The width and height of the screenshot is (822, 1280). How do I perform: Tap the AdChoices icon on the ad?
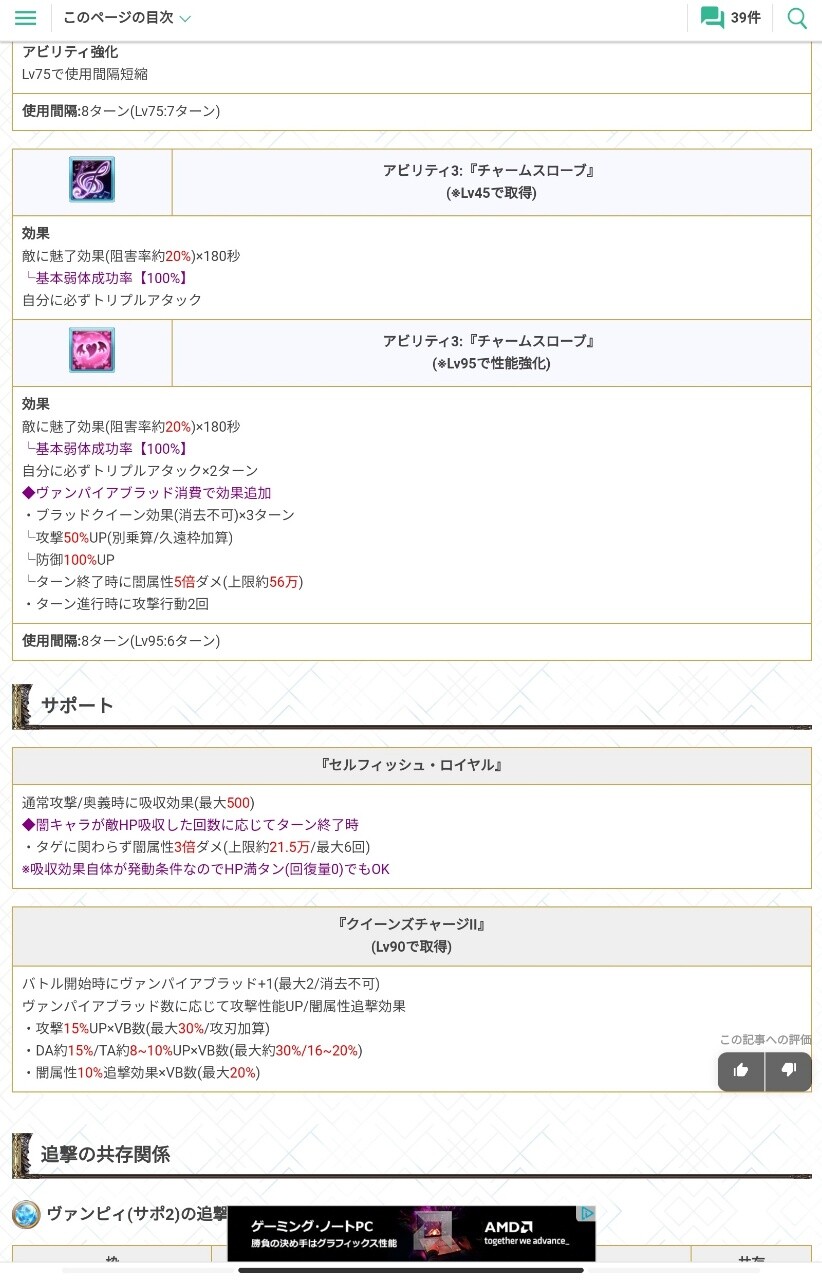(587, 1214)
